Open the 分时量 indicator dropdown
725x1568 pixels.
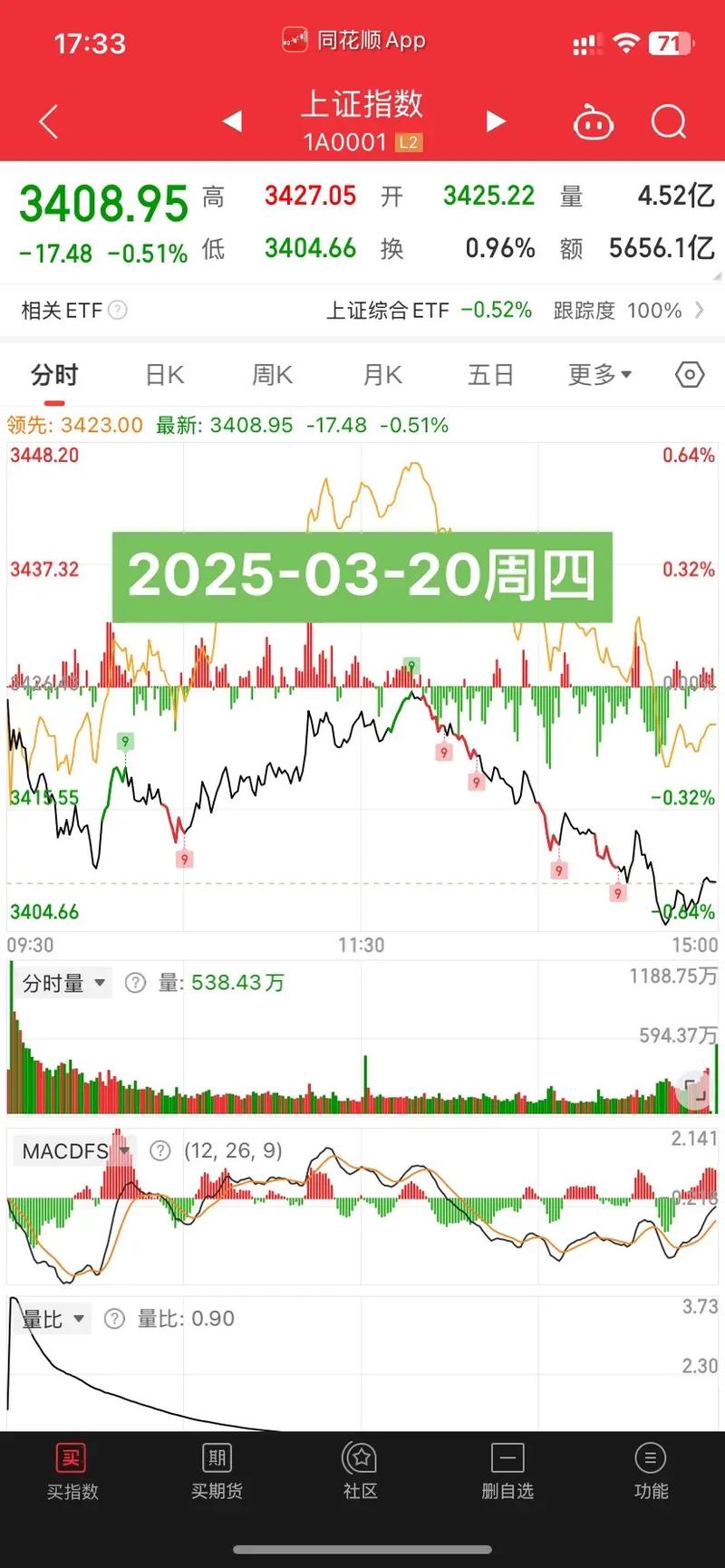point(62,982)
